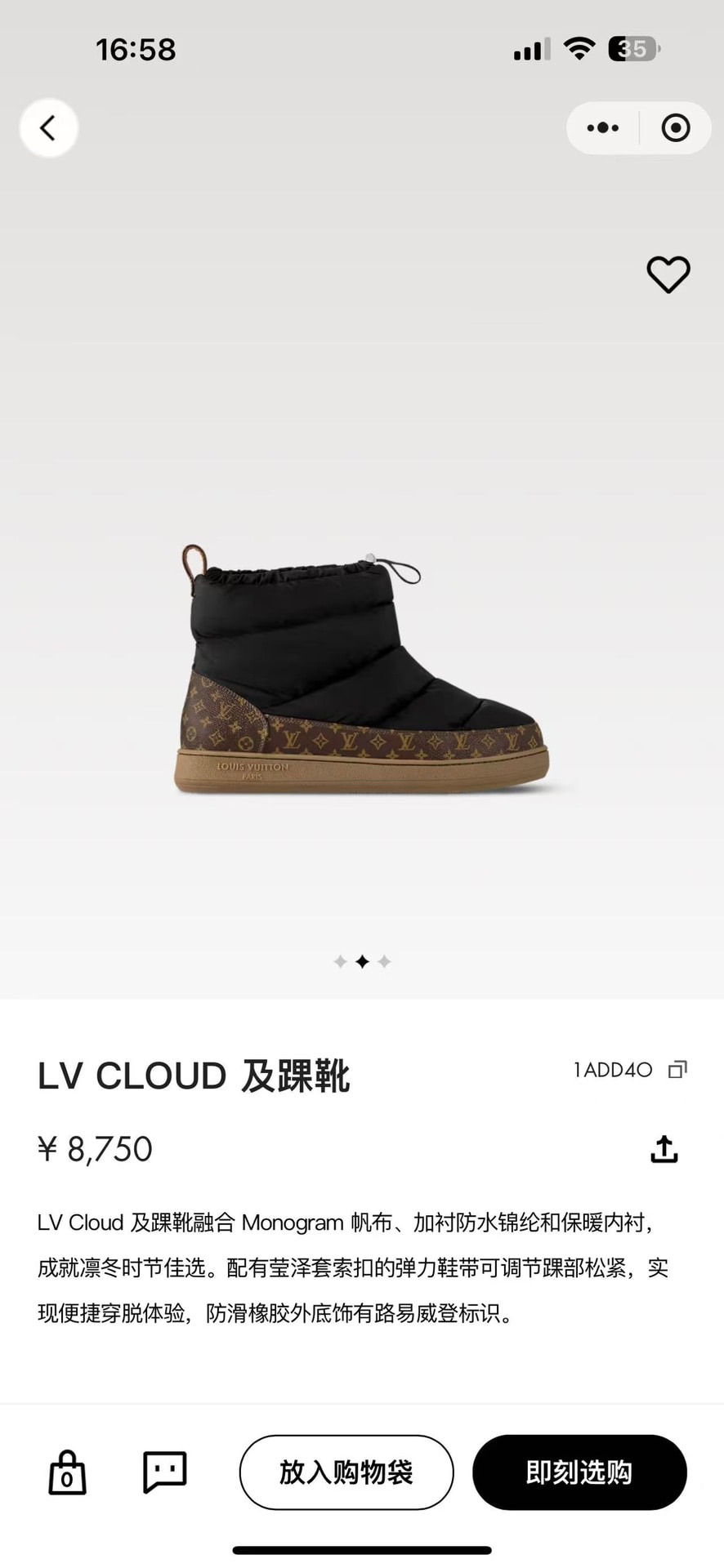Open the mini program more options menu

pos(603,127)
